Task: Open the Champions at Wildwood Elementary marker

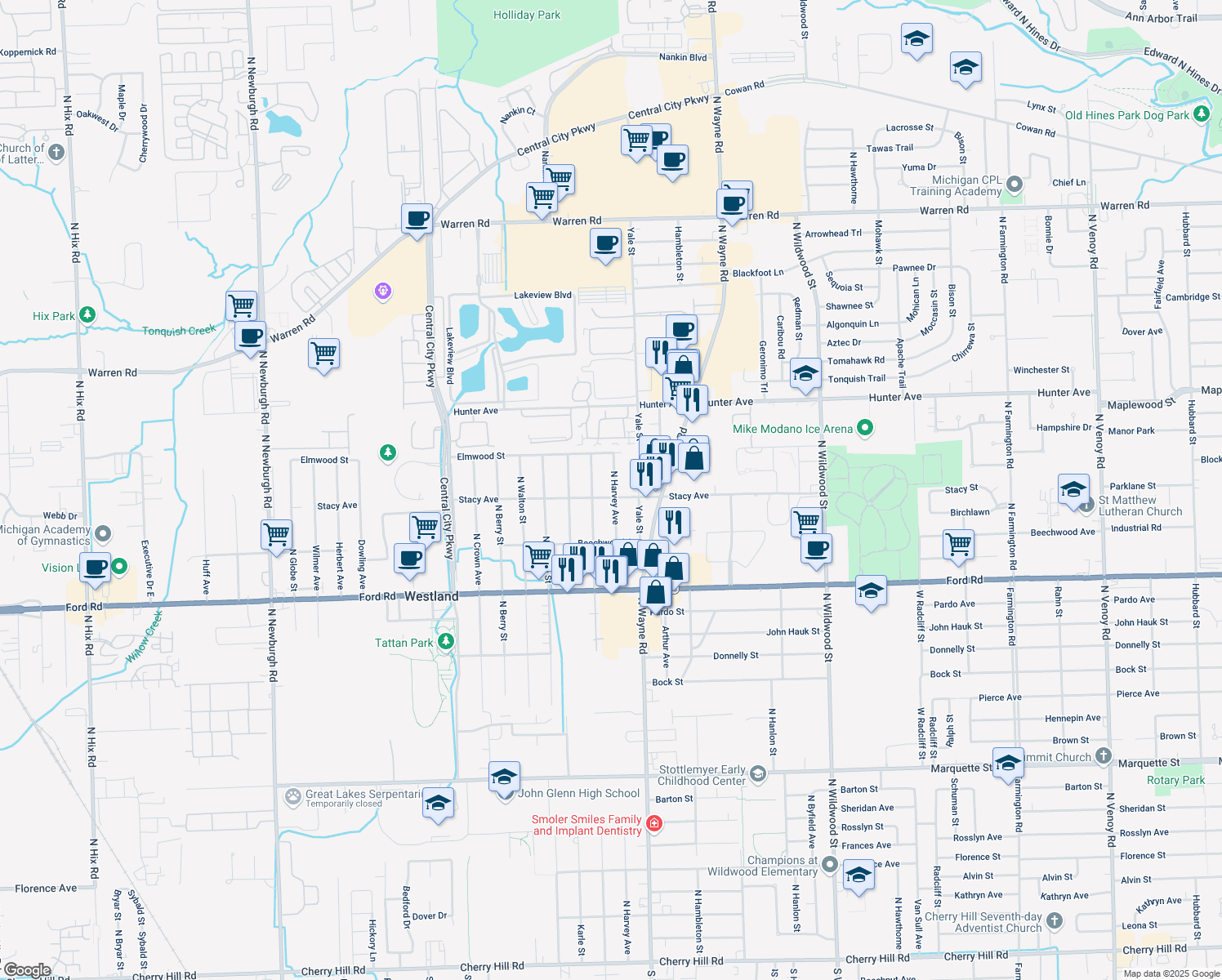Action: click(830, 864)
